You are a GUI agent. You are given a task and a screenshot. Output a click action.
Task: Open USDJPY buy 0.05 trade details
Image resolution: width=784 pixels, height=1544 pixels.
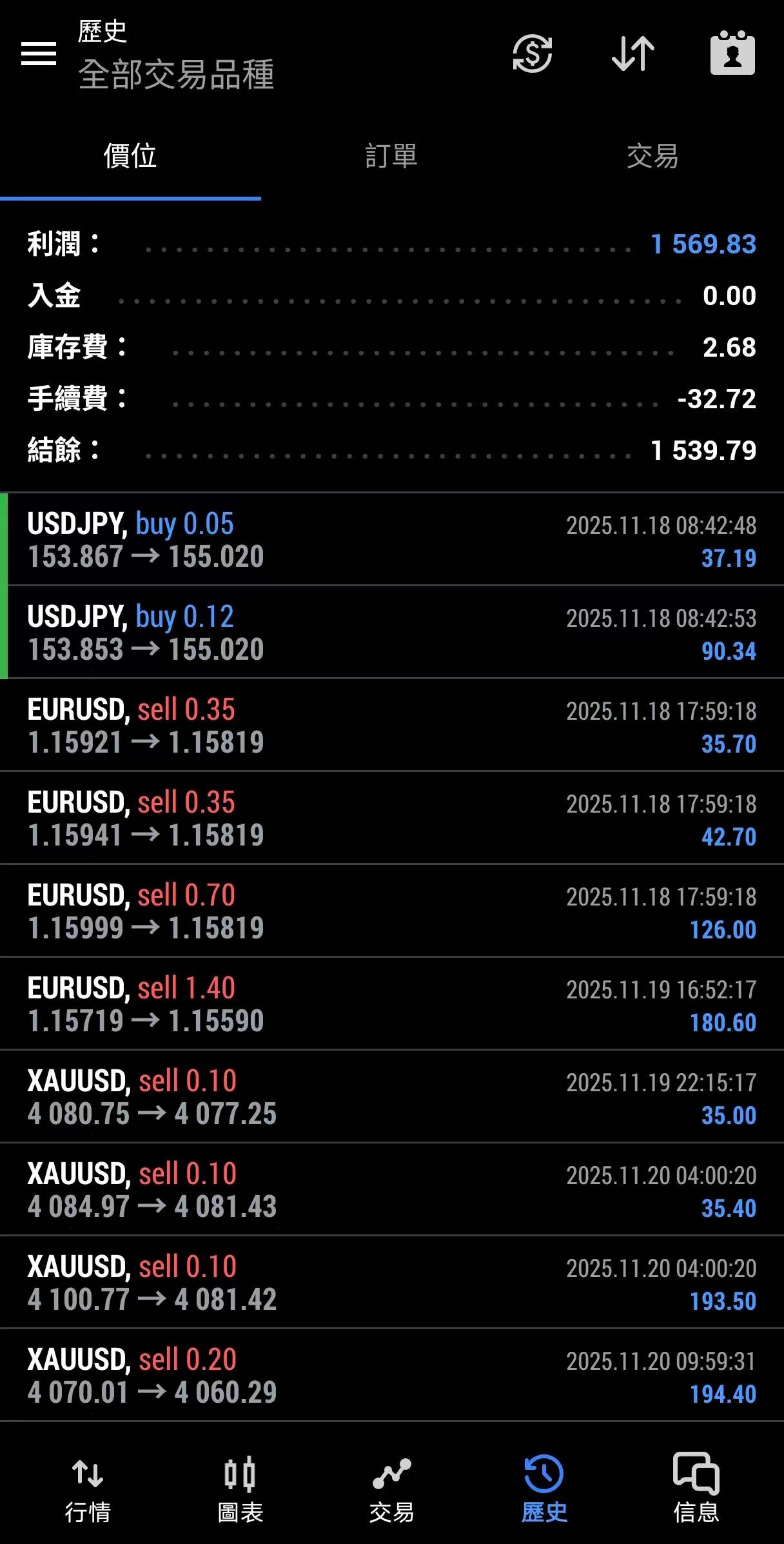click(392, 540)
